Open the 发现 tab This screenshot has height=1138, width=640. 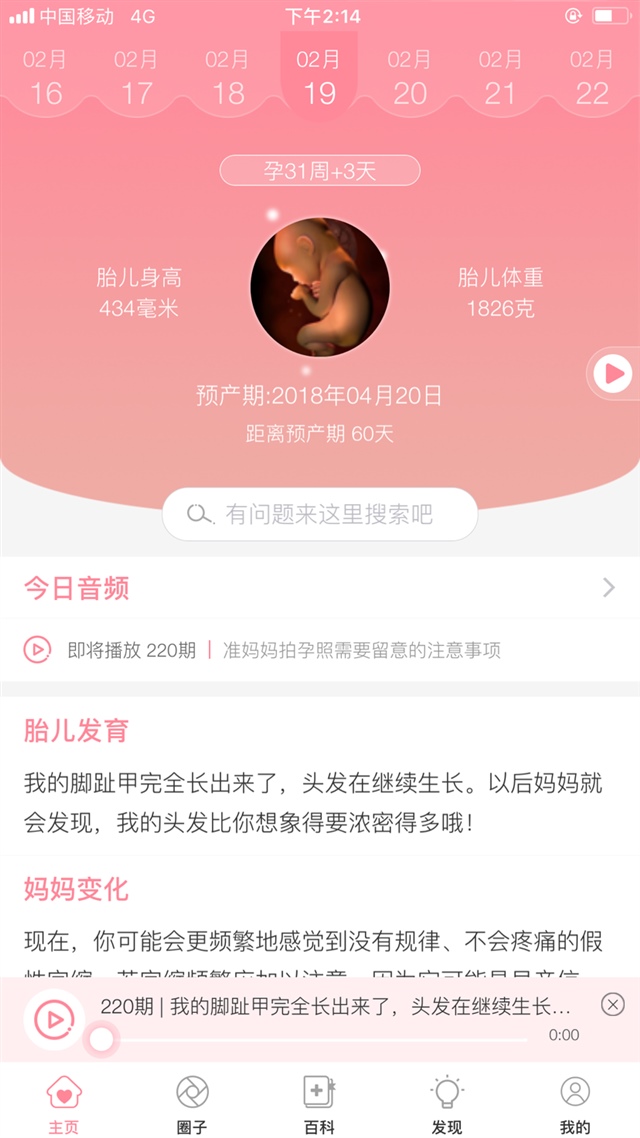pos(447,1104)
